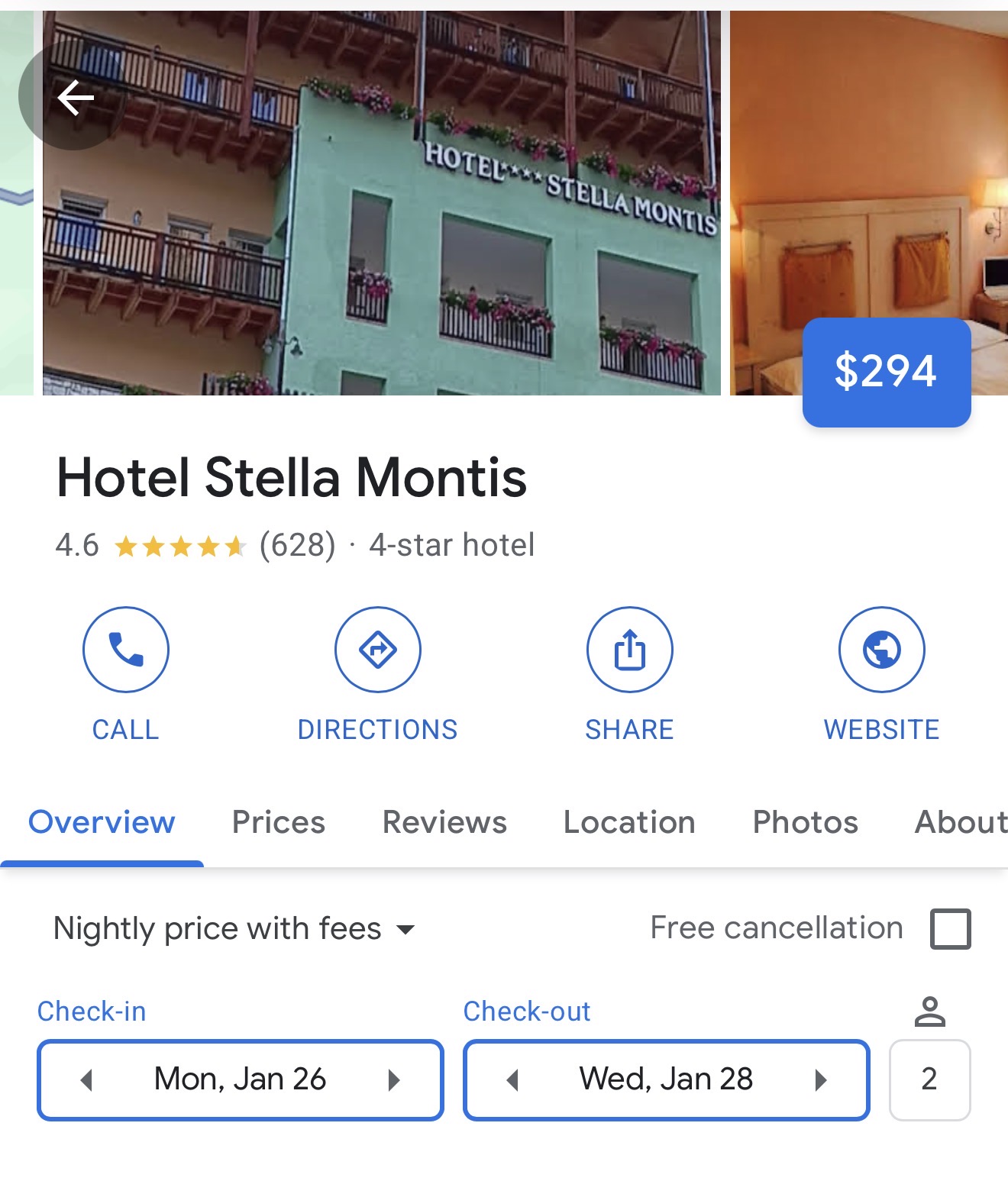Open the Location tab
This screenshot has height=1181, width=1008.
pyautogui.click(x=629, y=822)
